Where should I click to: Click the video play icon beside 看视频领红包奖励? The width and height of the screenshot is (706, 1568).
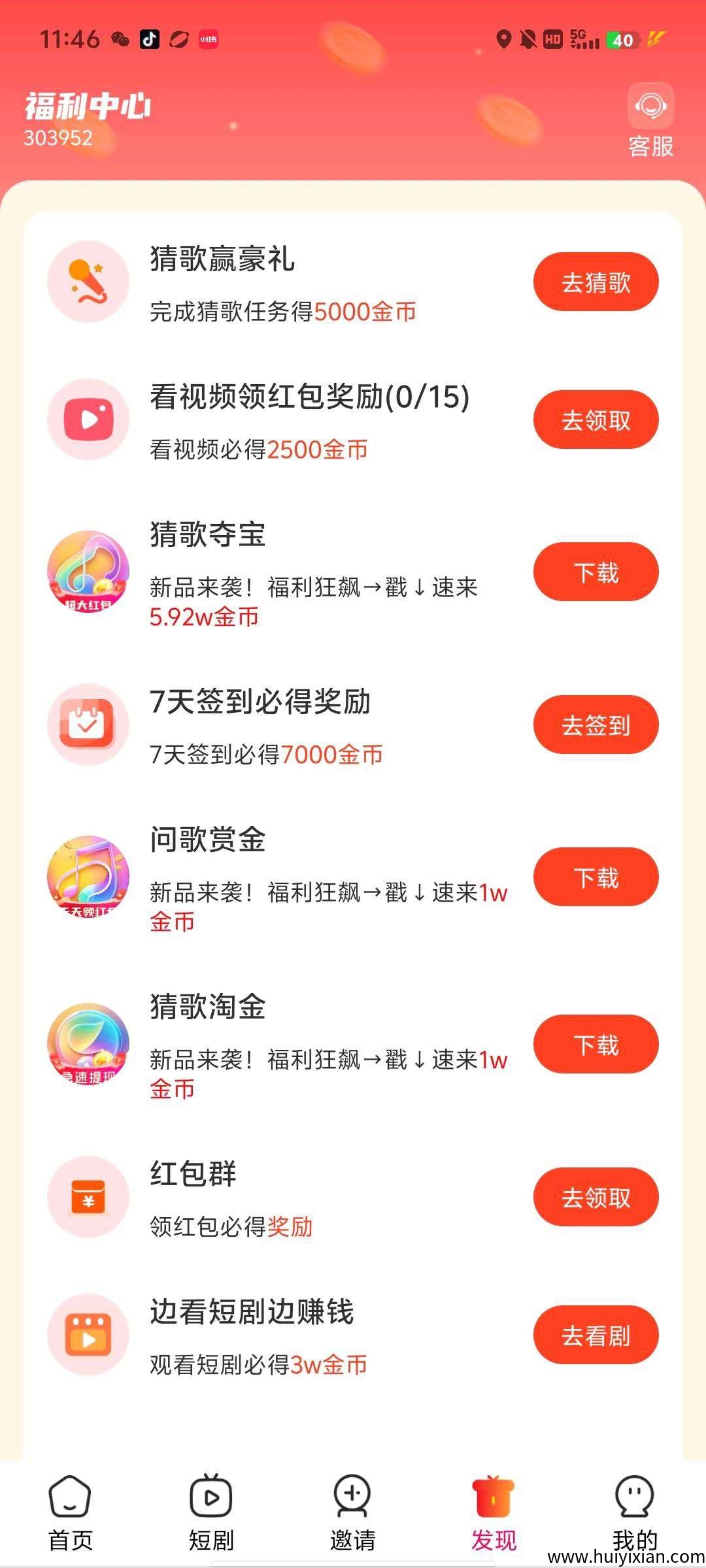pos(88,419)
